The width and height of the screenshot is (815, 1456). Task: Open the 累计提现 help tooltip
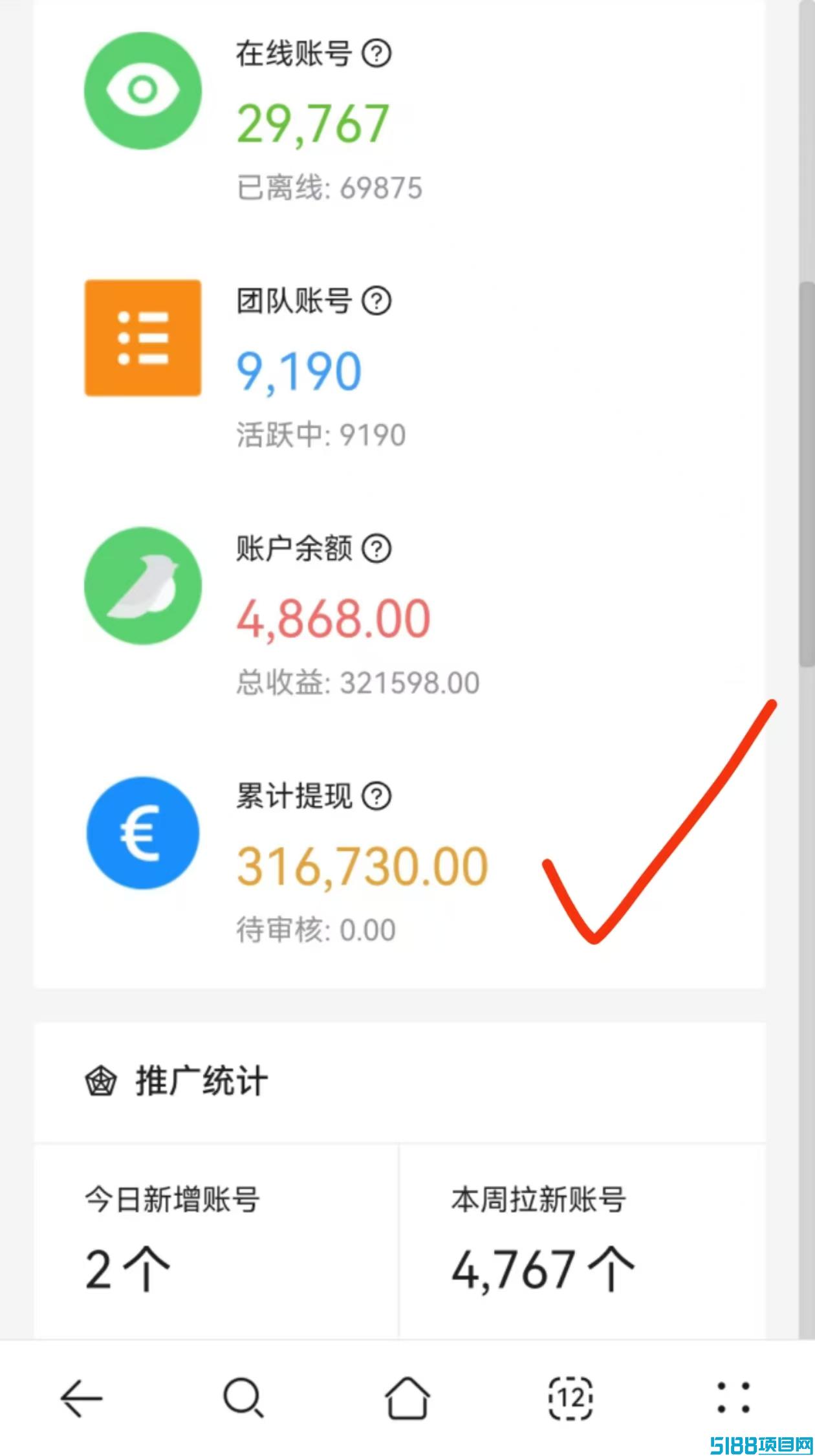coord(376,796)
